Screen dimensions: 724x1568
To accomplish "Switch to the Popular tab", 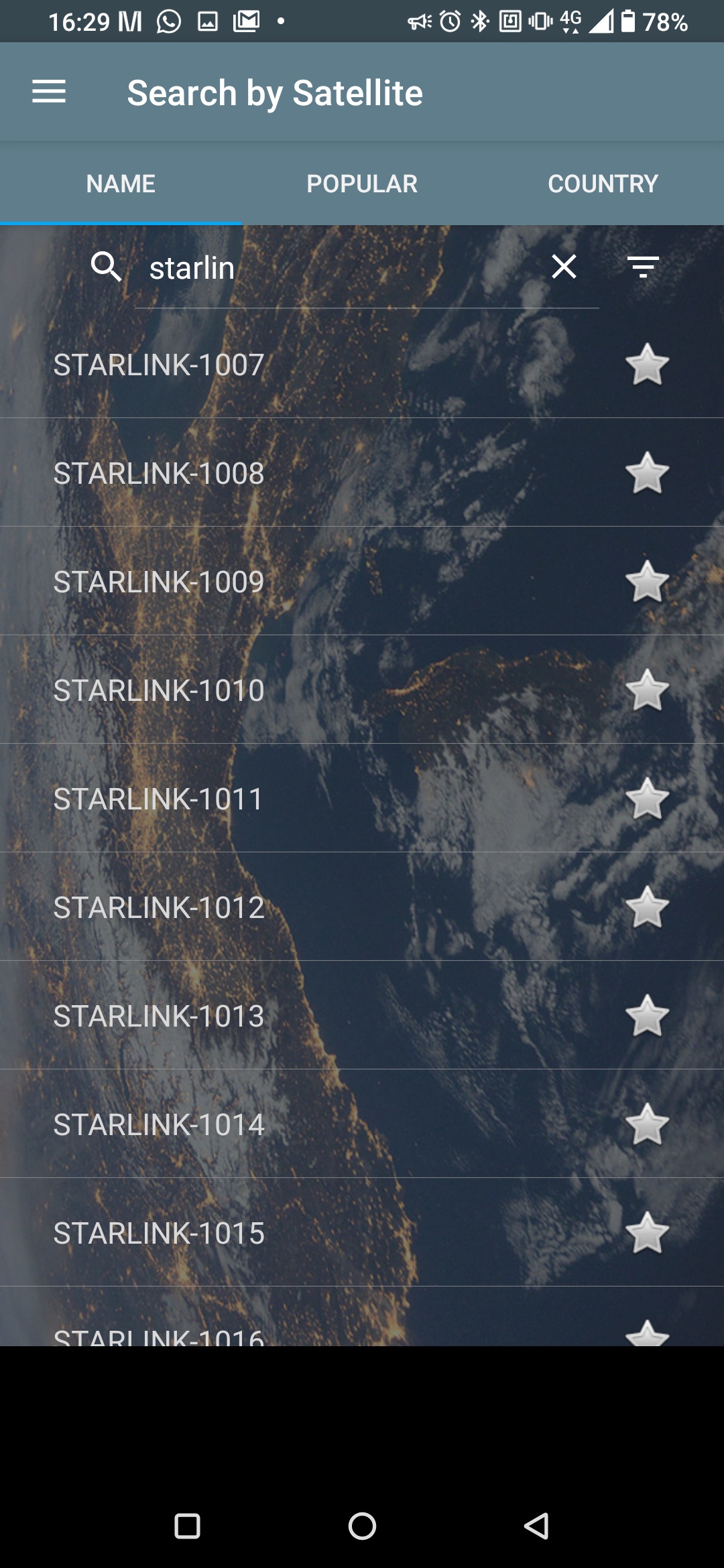I will (362, 184).
